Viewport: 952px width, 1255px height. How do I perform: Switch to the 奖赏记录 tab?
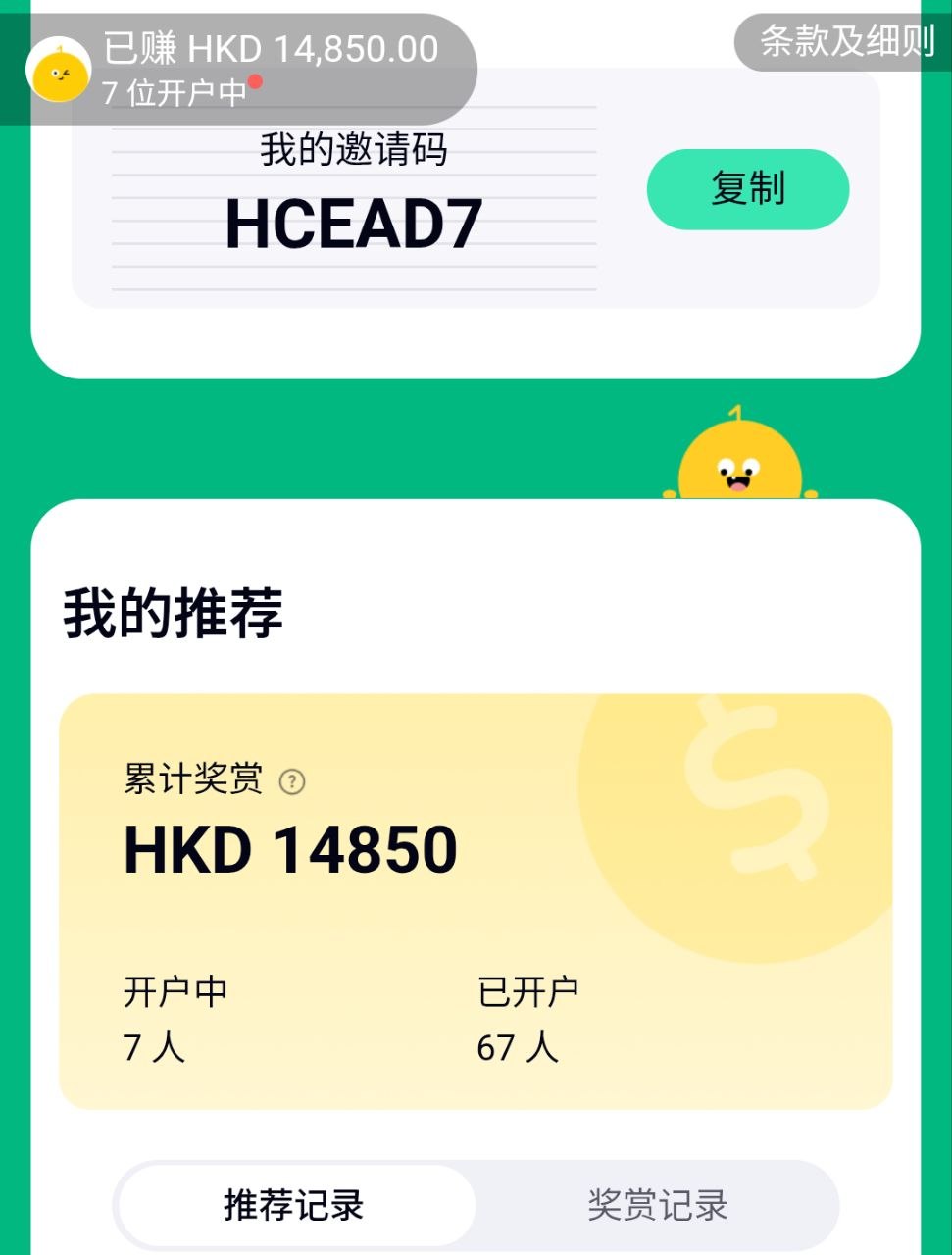coord(657,1205)
